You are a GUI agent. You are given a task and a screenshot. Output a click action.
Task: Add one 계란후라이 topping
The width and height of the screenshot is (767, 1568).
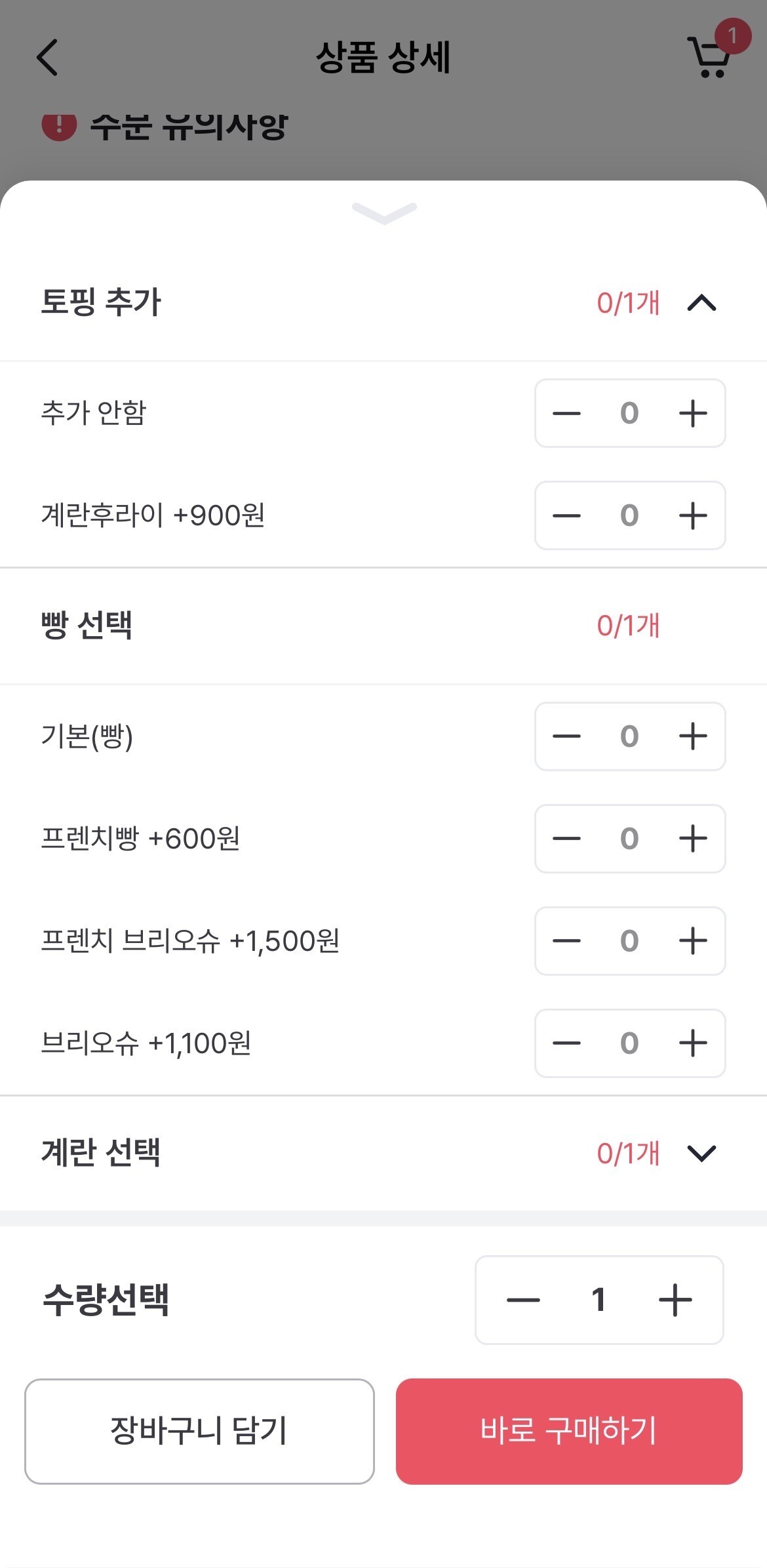coord(693,515)
